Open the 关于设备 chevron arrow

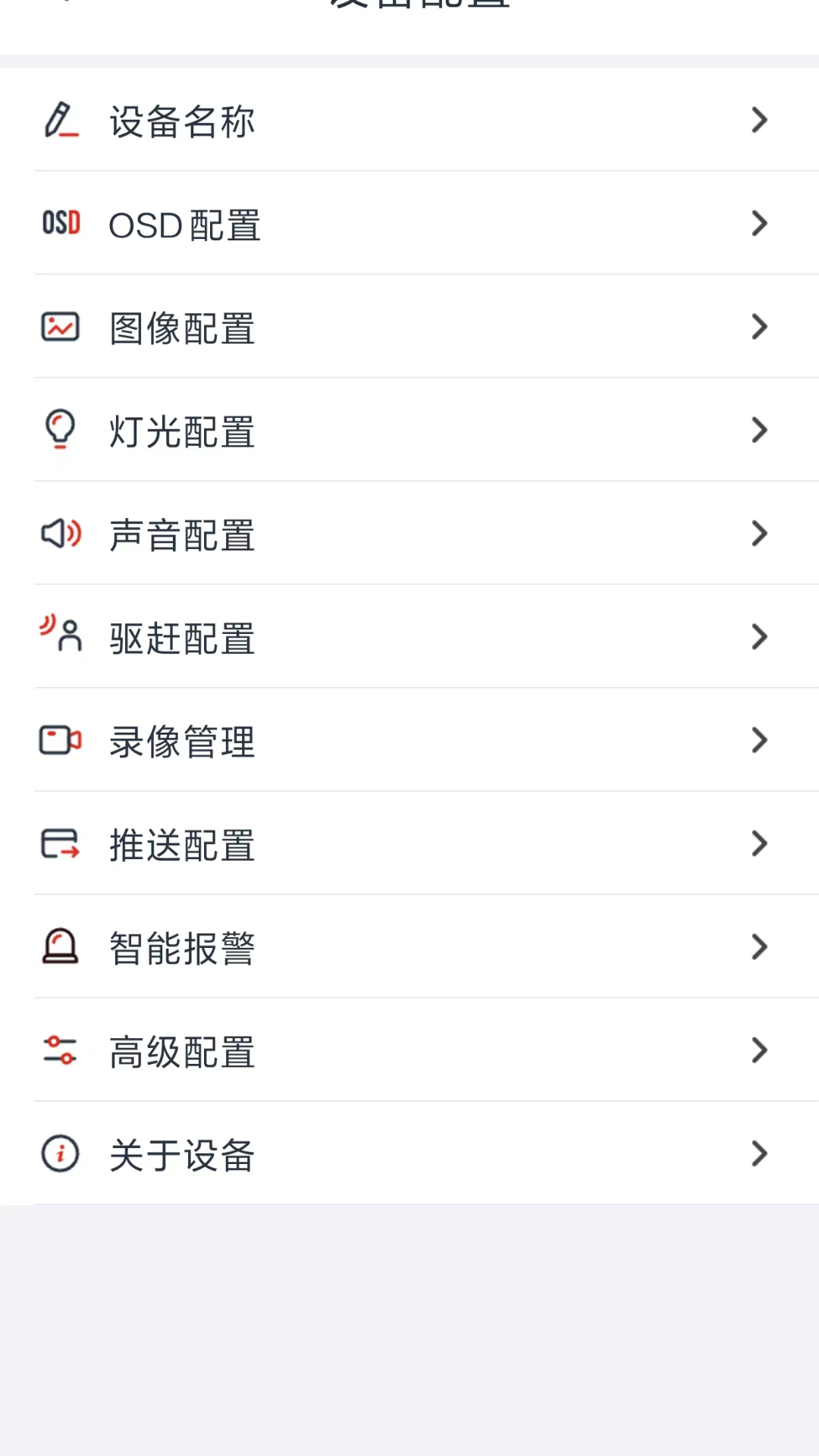(x=759, y=1153)
